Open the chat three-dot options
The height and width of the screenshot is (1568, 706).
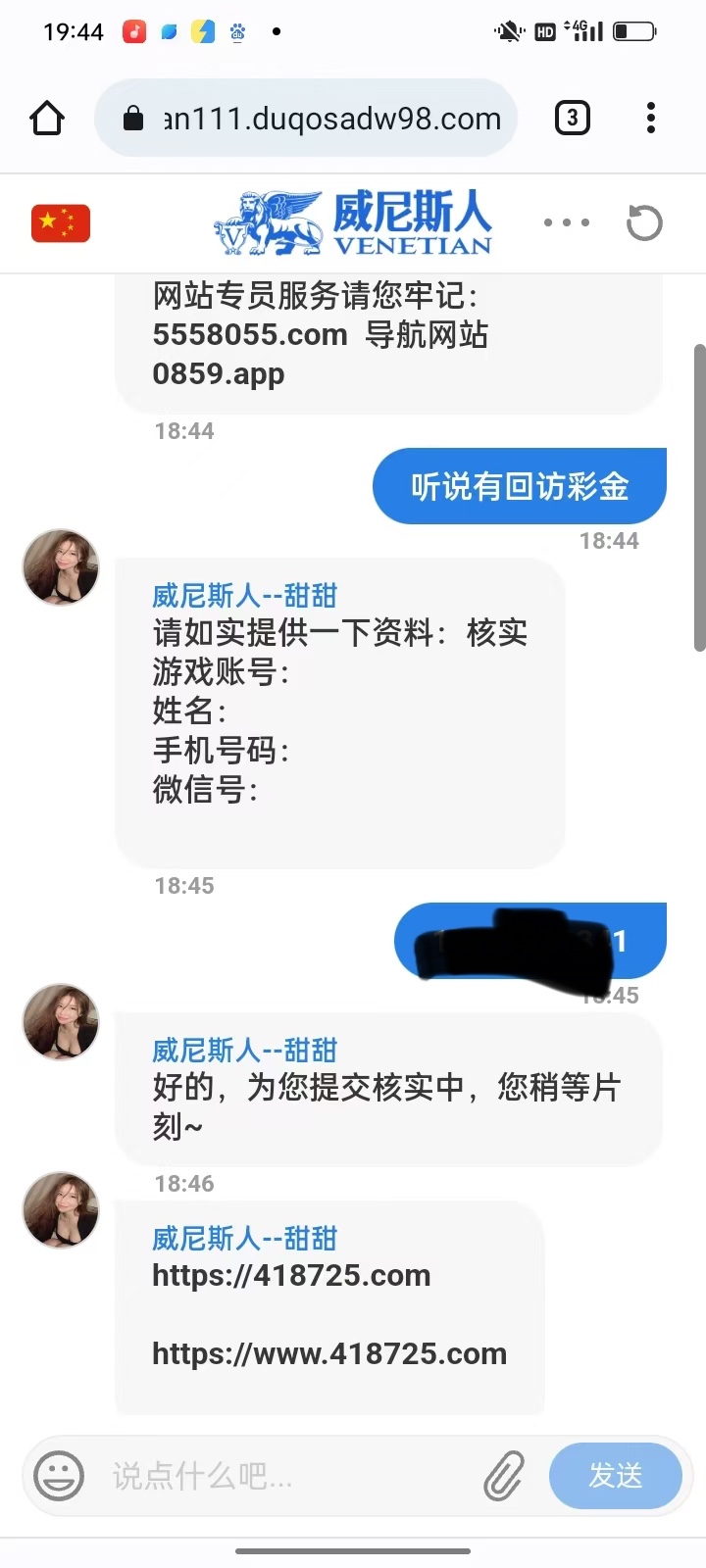point(567,222)
